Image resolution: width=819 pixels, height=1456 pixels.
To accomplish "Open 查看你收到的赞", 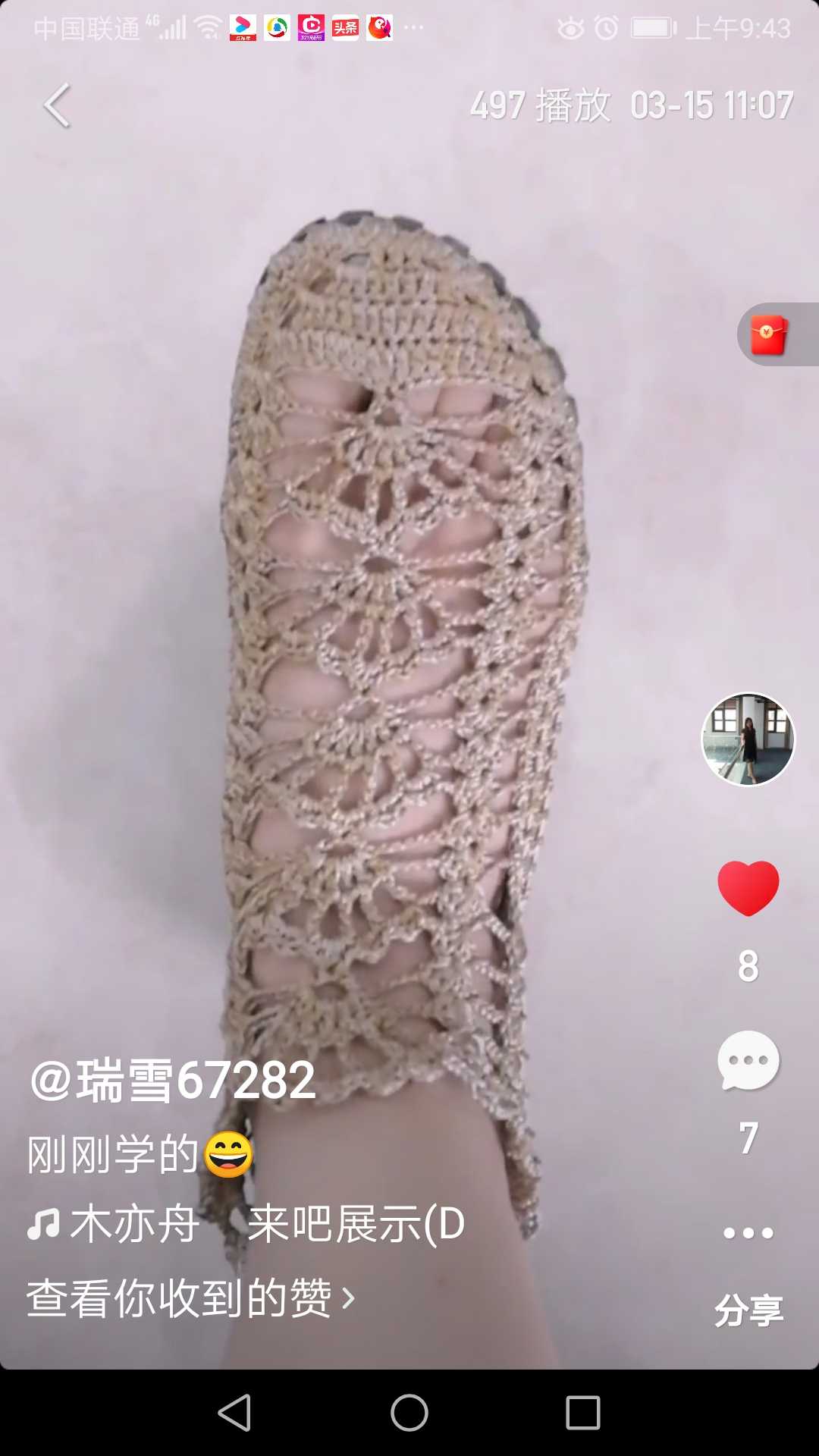I will (190, 1298).
